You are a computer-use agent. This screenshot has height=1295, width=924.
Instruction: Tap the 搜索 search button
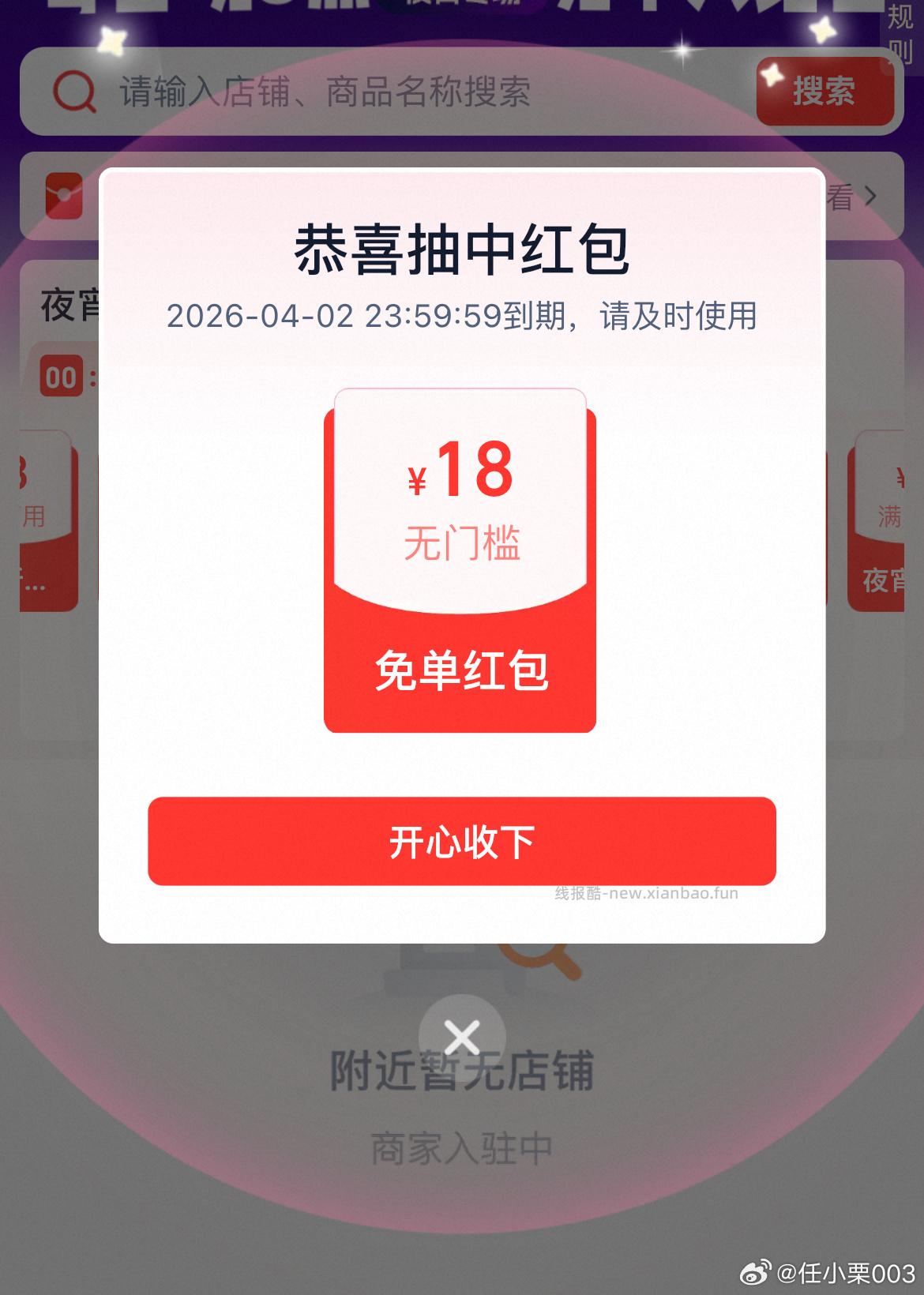click(x=826, y=92)
